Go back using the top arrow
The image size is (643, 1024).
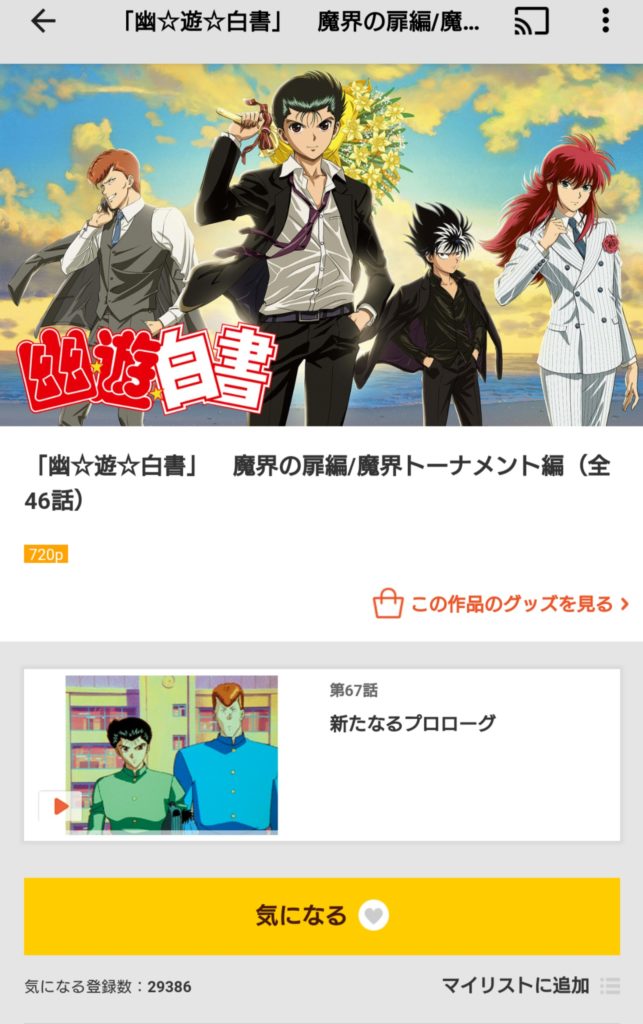pyautogui.click(x=43, y=21)
